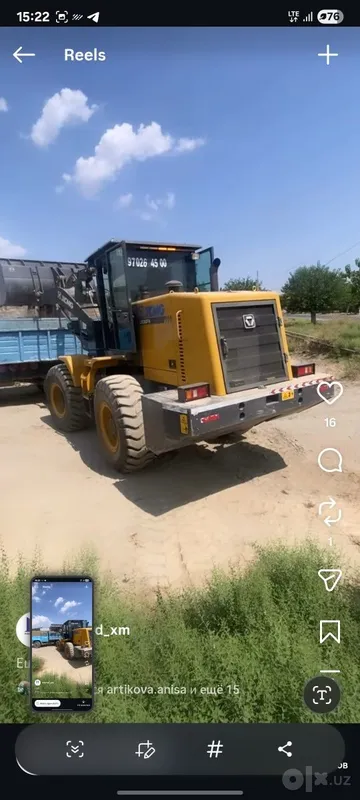Screen dimensions: 360x800
Task: Bookmark this reel
Action: coord(330,632)
